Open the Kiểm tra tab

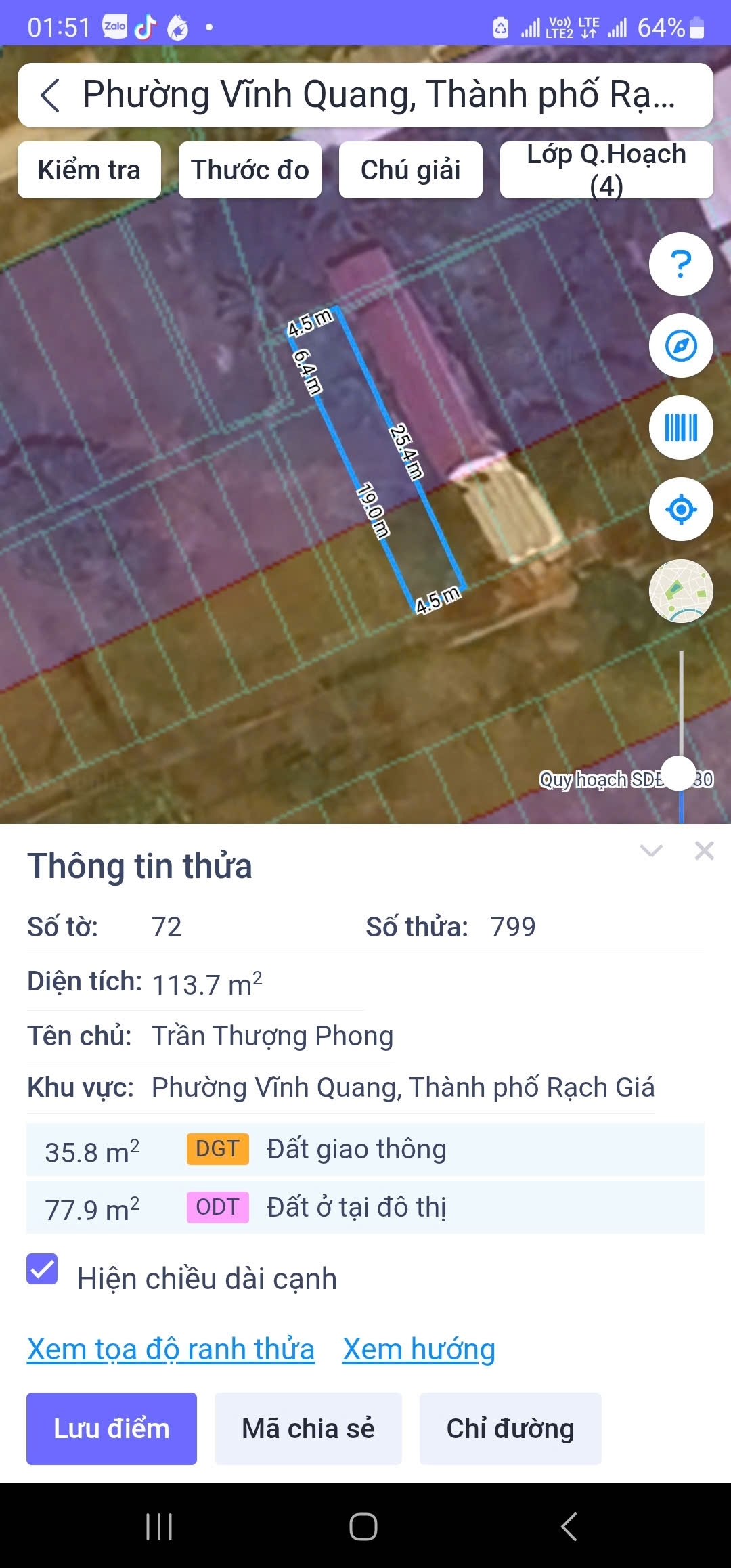coord(89,170)
